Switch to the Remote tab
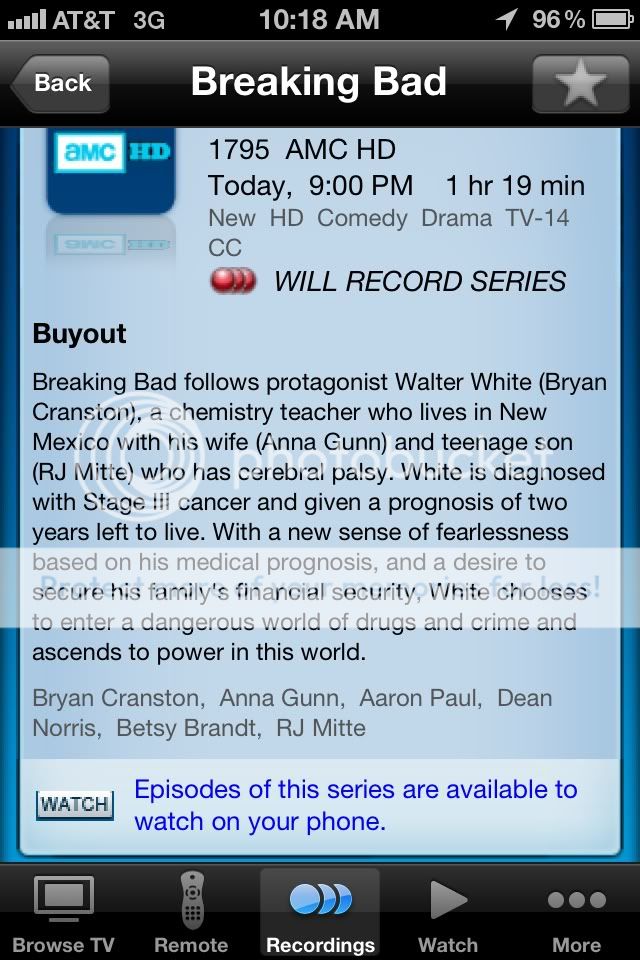Viewport: 640px width, 960px height. 191,912
